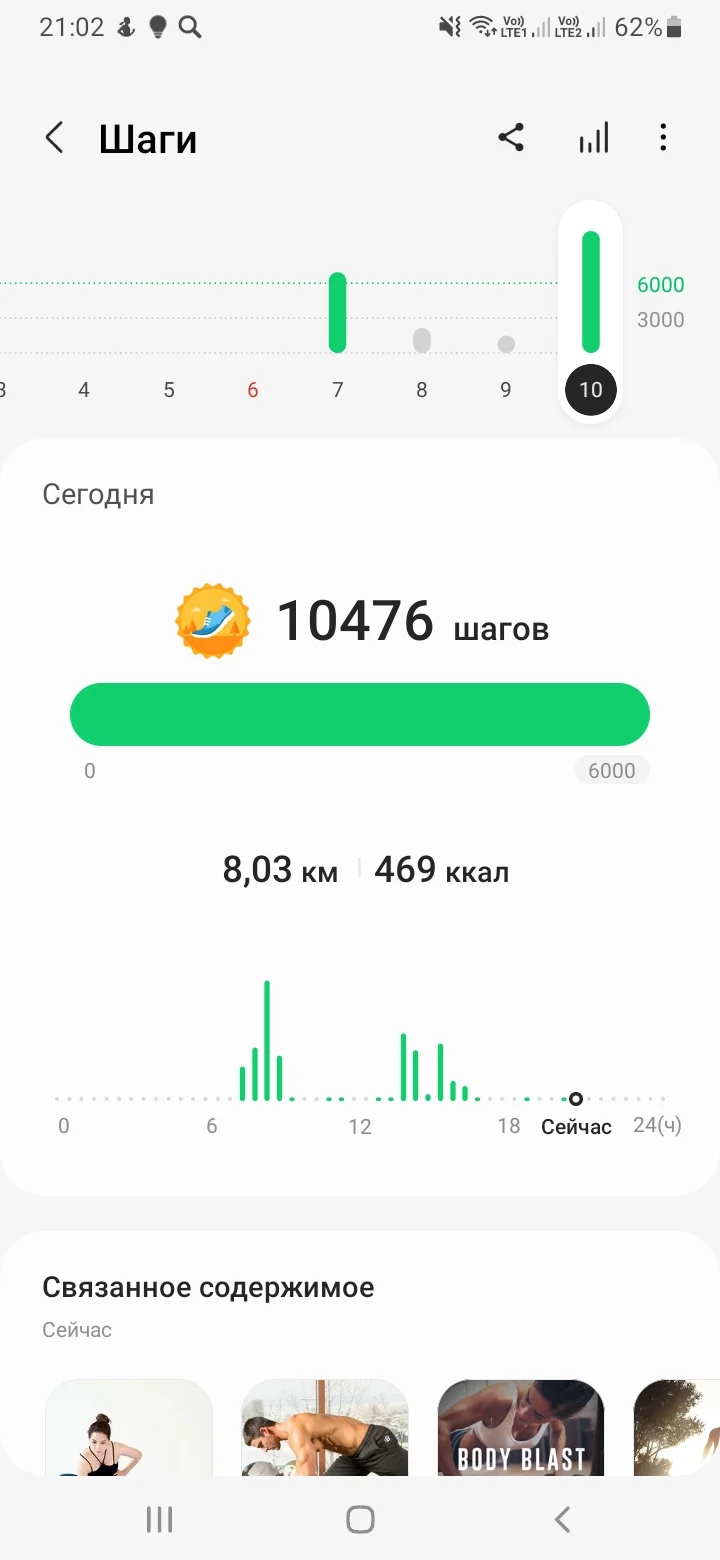
Task: Tap the green step goal progress bar
Action: coord(360,713)
